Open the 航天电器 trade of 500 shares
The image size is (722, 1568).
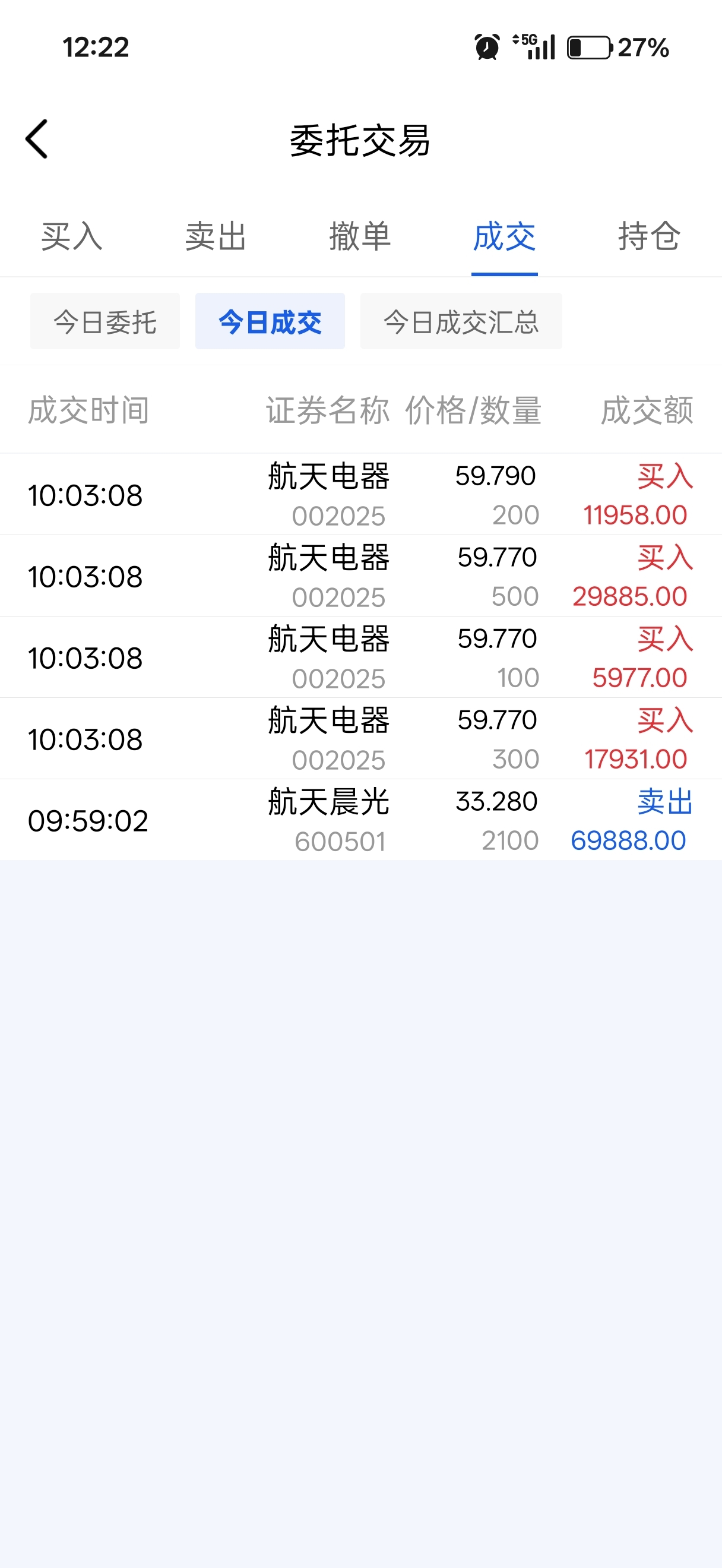point(360,576)
